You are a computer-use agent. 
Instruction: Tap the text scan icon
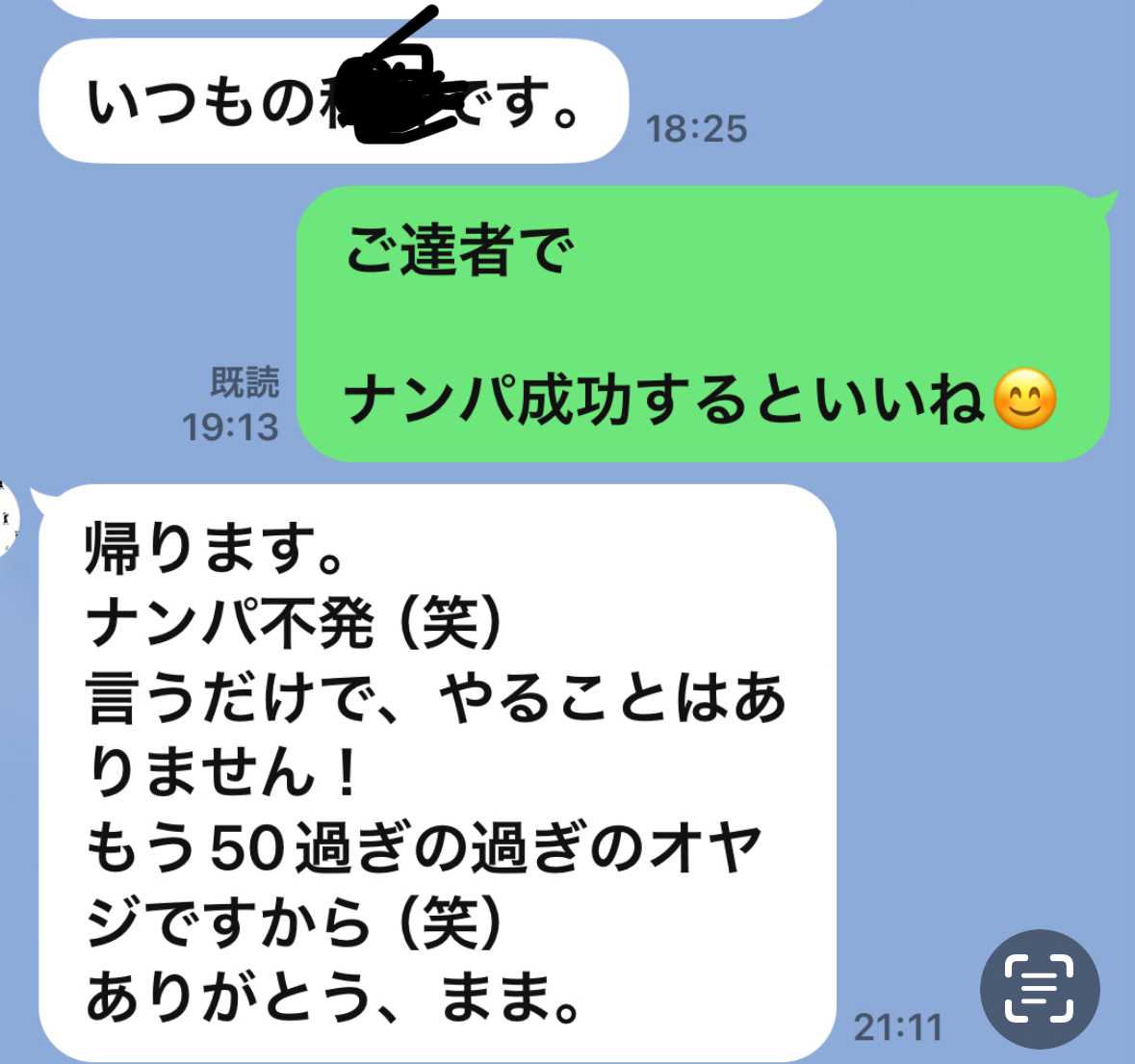click(1040, 988)
